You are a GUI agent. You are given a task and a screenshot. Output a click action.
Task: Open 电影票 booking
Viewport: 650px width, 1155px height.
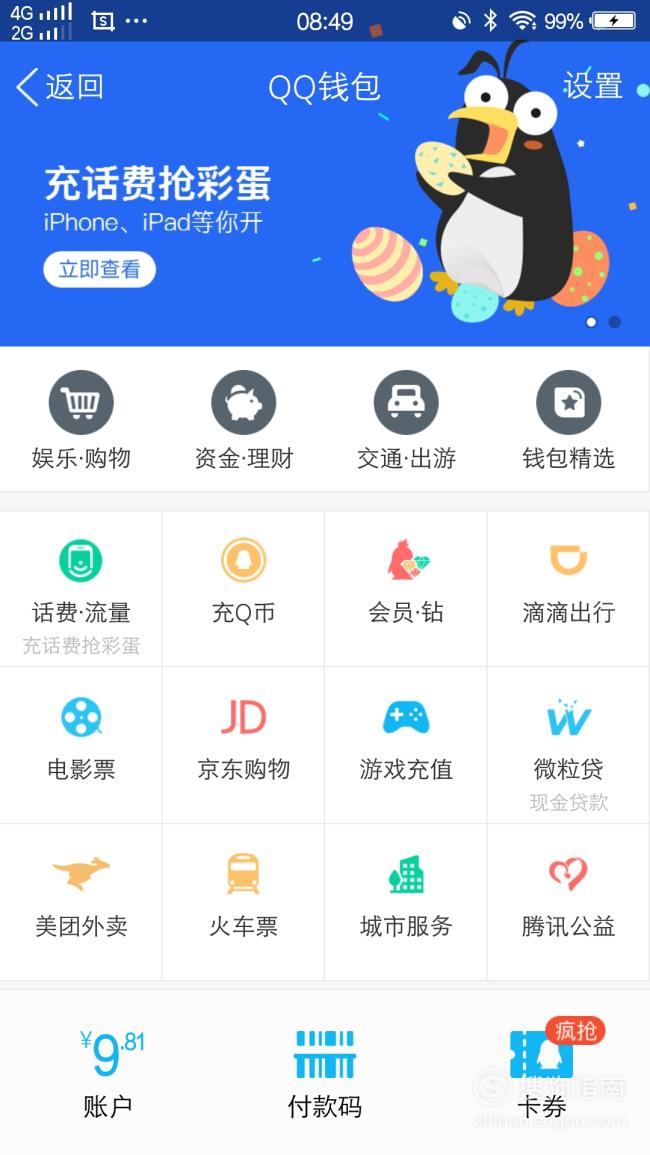pyautogui.click(x=81, y=745)
